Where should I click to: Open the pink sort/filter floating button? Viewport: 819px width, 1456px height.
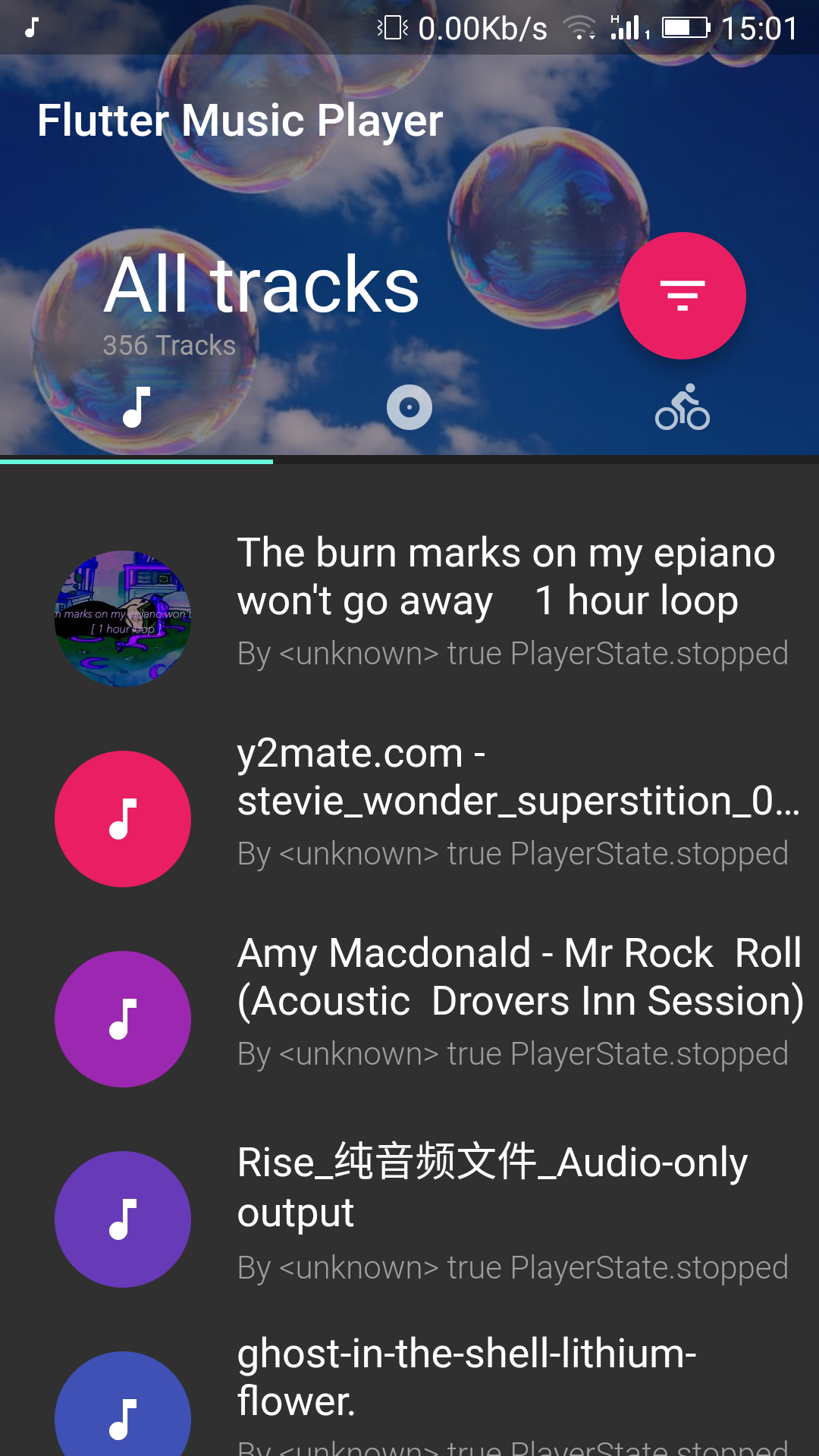pyautogui.click(x=682, y=296)
